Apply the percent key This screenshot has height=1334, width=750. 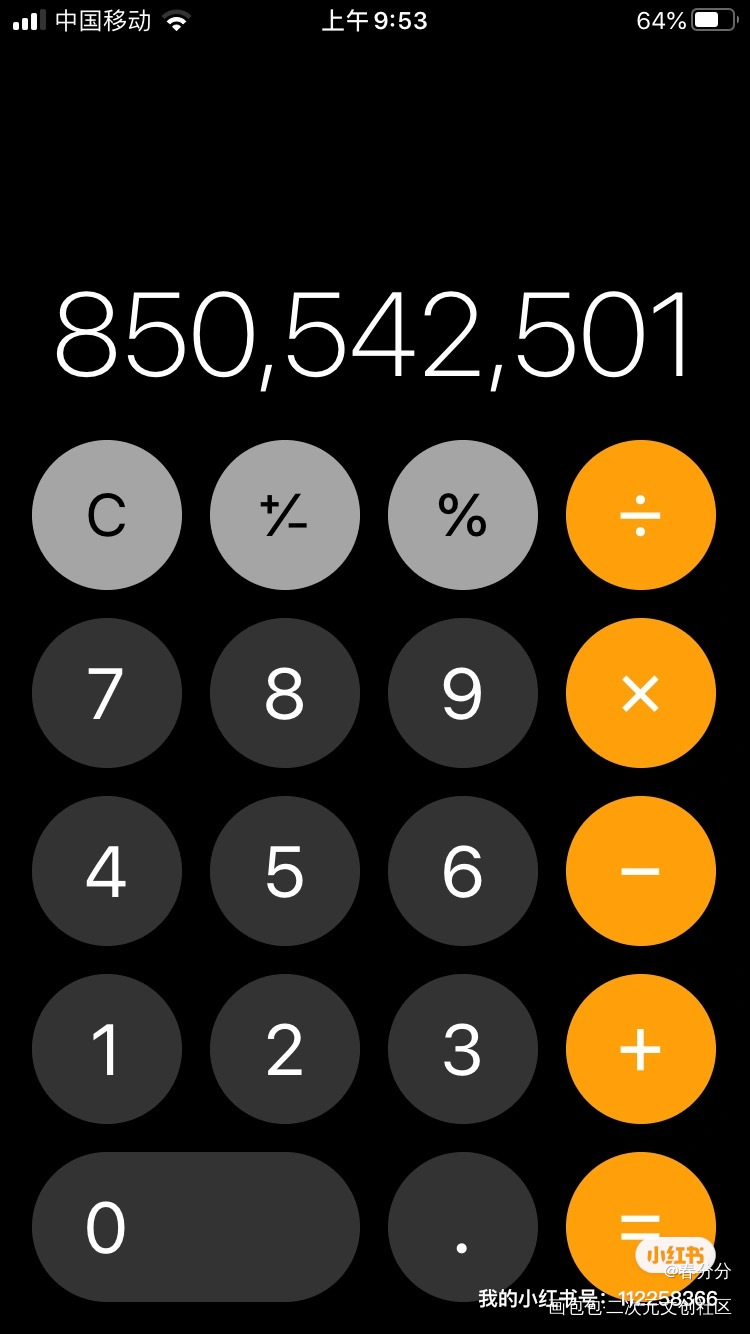463,515
